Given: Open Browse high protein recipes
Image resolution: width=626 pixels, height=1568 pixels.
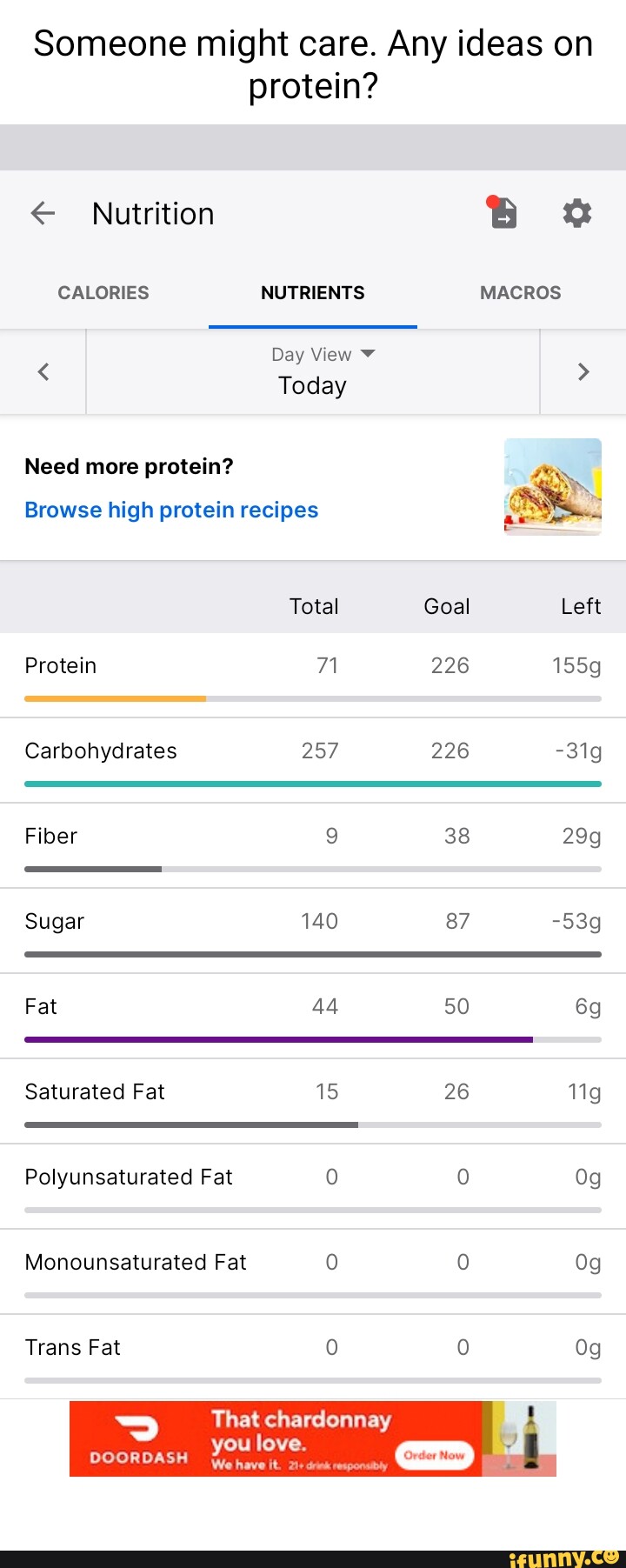Looking at the screenshot, I should point(170,510).
